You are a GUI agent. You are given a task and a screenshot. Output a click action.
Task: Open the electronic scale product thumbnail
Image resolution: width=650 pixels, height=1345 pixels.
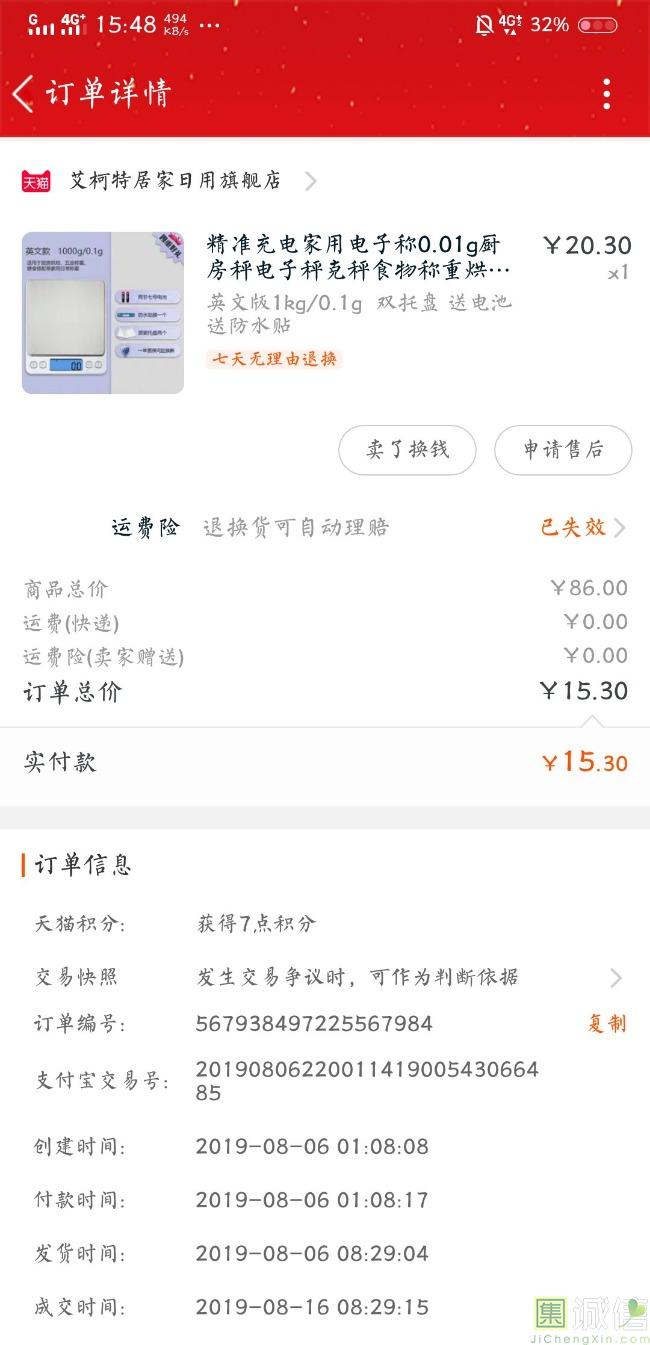click(103, 313)
